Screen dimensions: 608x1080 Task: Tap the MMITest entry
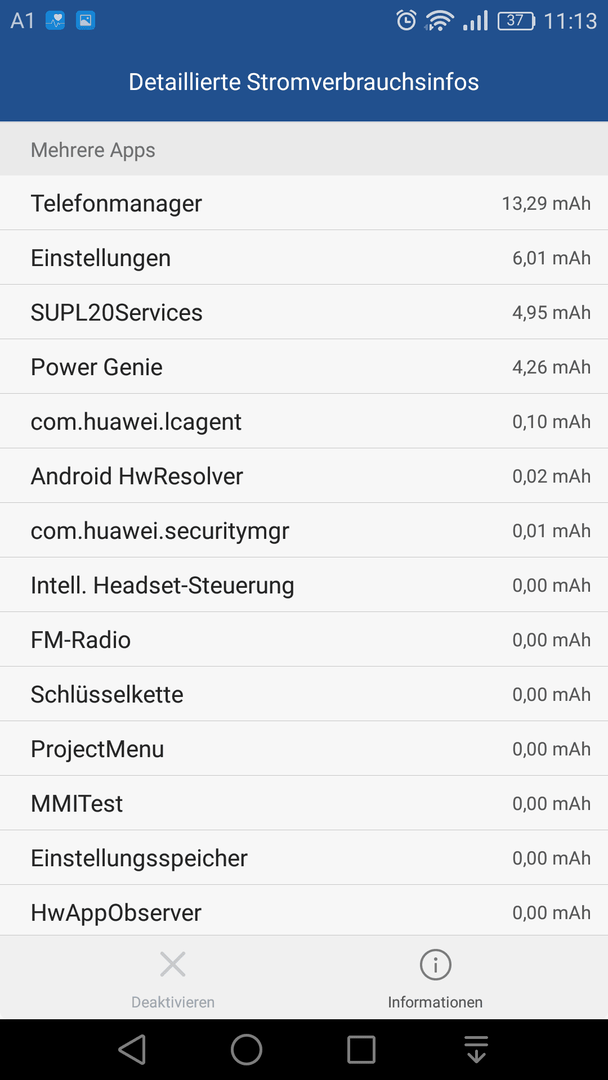click(304, 803)
